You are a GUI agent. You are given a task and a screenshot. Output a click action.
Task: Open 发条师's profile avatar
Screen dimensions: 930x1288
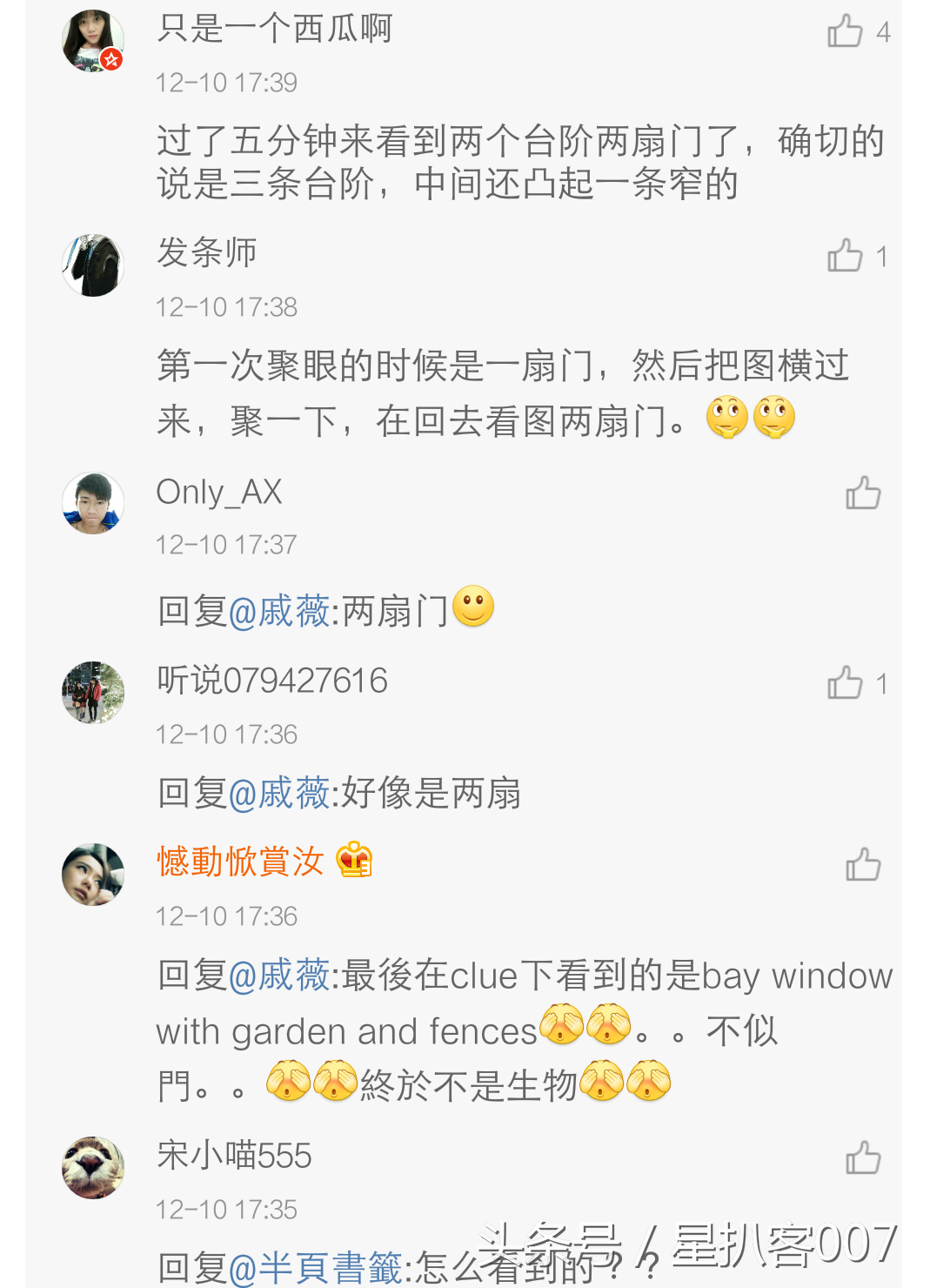[93, 265]
